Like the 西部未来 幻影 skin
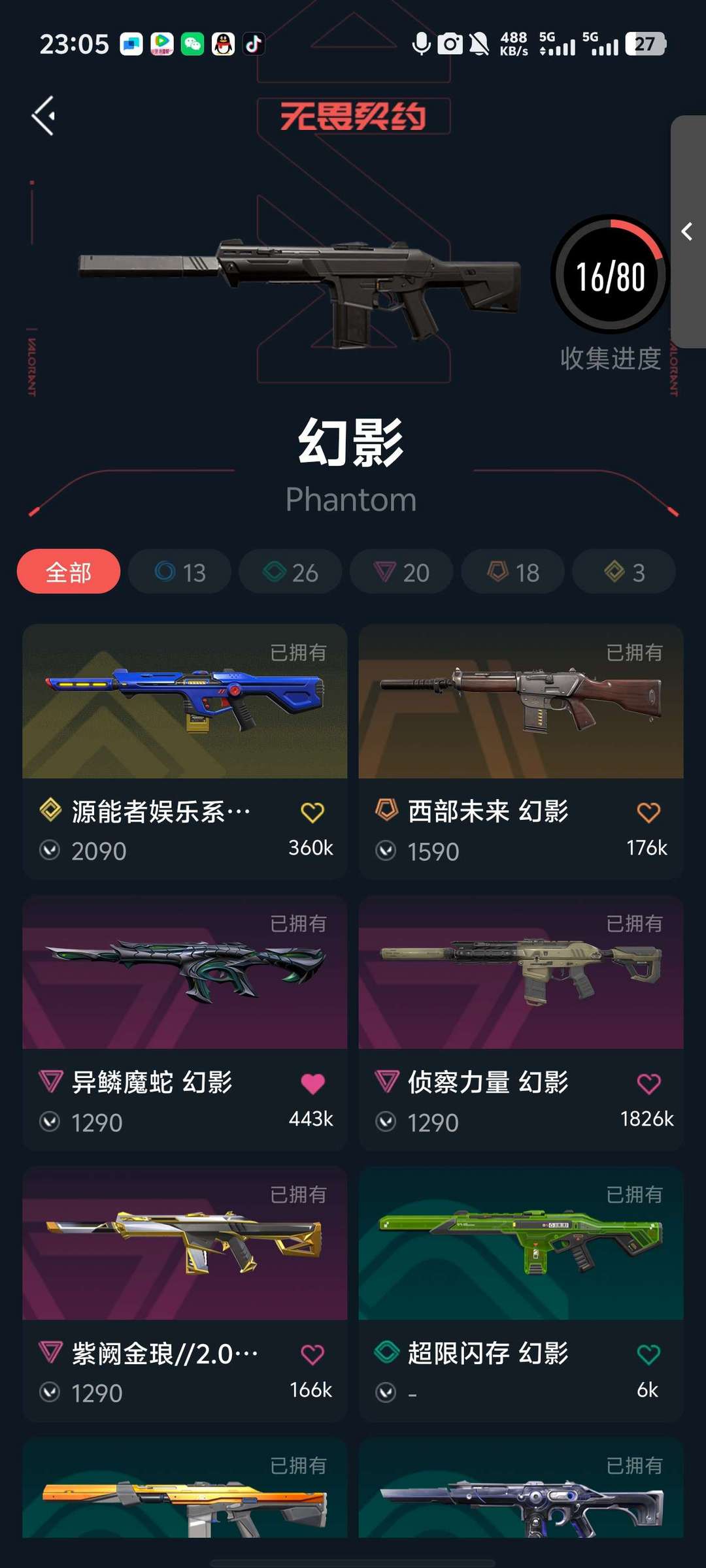Image resolution: width=706 pixels, height=1568 pixels. 648,812
